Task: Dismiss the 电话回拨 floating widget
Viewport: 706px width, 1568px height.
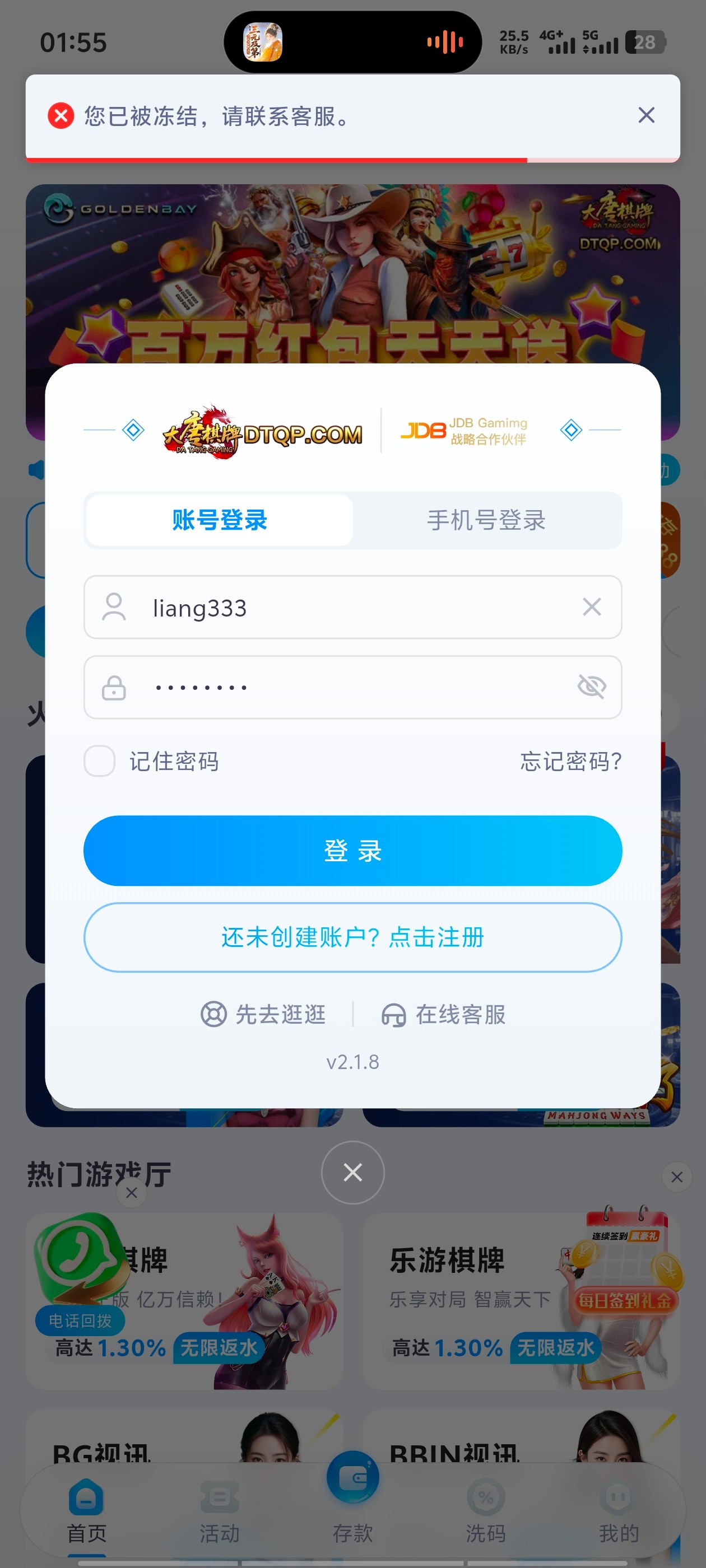Action: pos(132,1193)
